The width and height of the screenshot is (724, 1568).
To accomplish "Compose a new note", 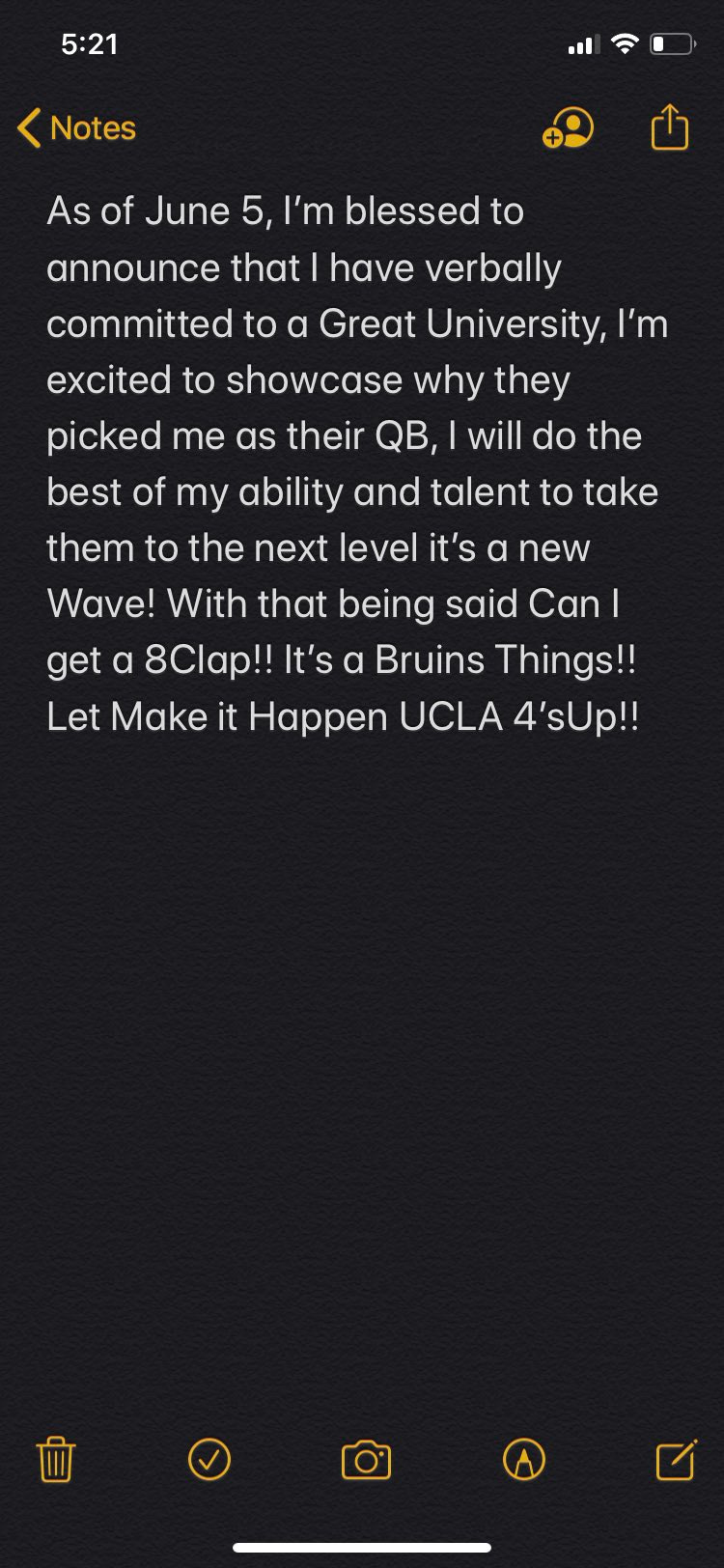I will 677,1459.
